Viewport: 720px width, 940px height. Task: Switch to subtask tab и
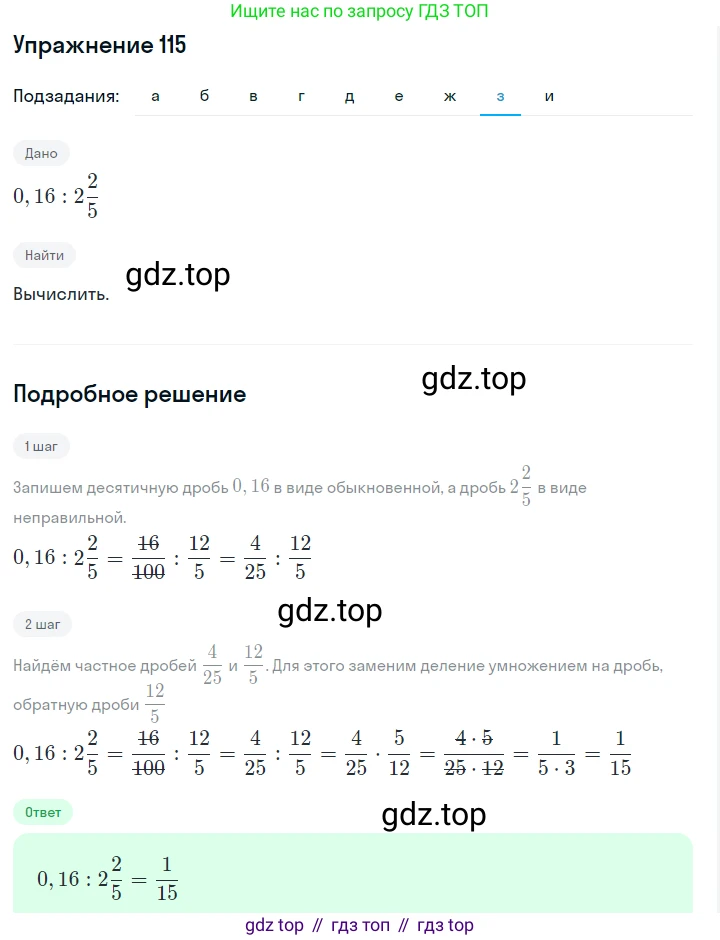[x=549, y=97]
